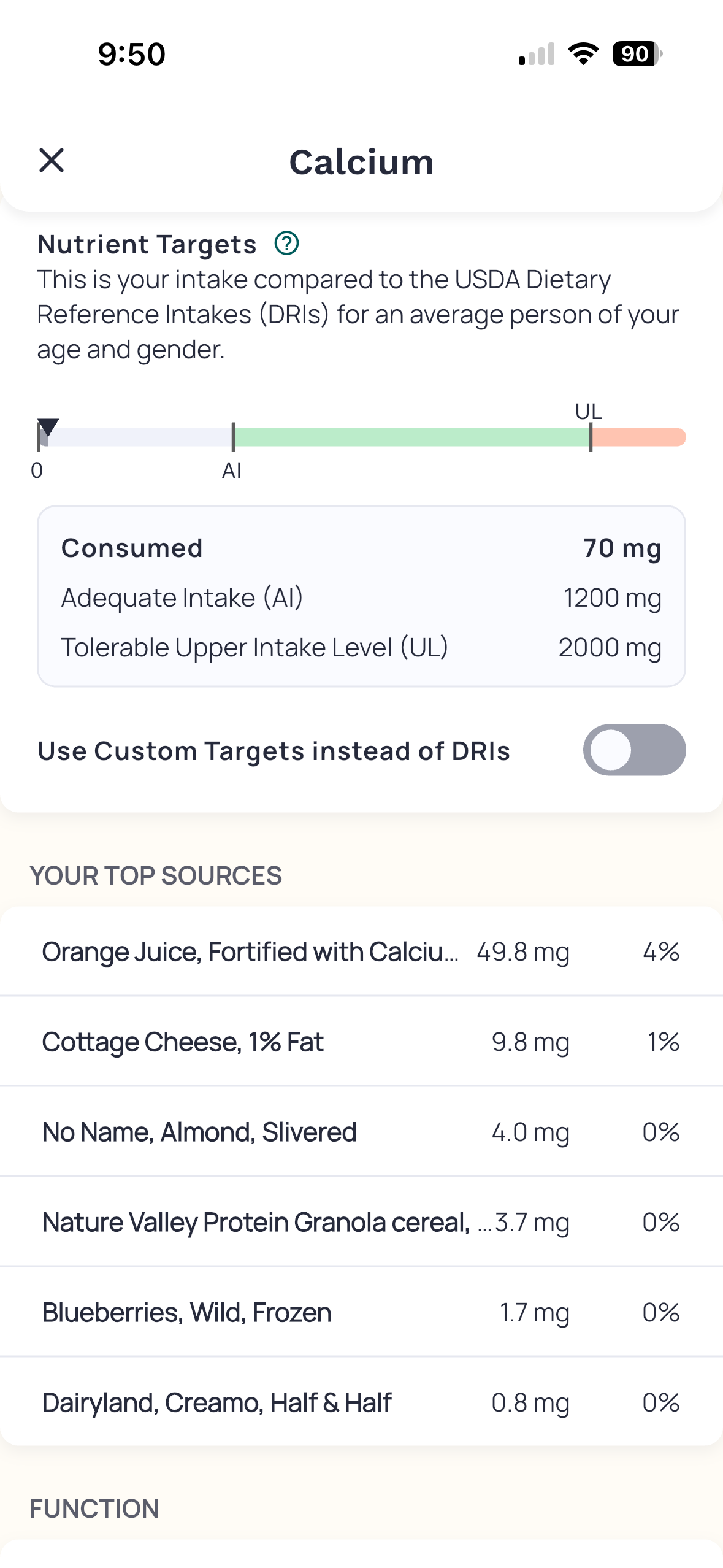Close the Calcium details screen

click(x=52, y=161)
